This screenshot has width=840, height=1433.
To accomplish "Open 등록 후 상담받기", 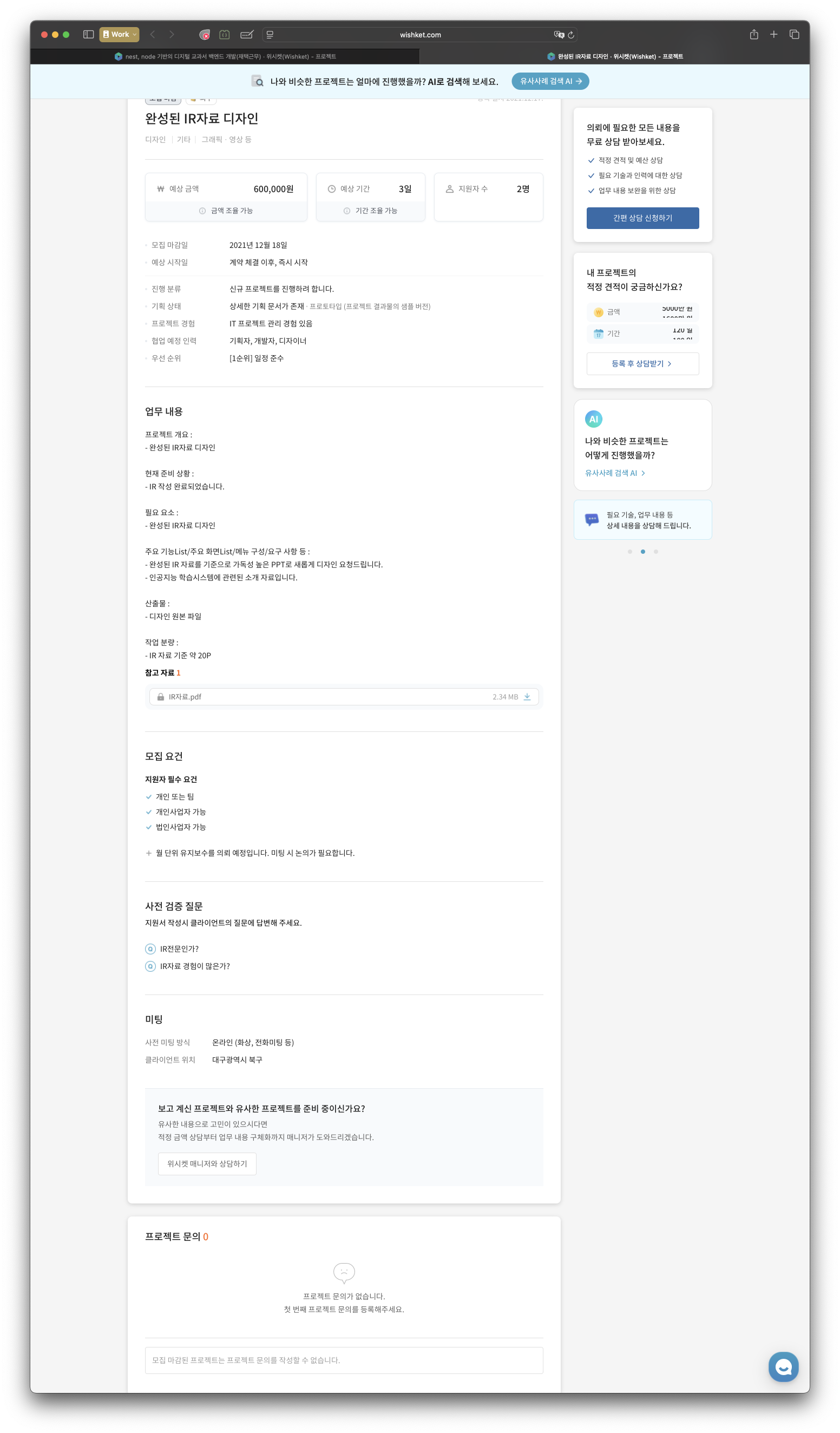I will [642, 363].
